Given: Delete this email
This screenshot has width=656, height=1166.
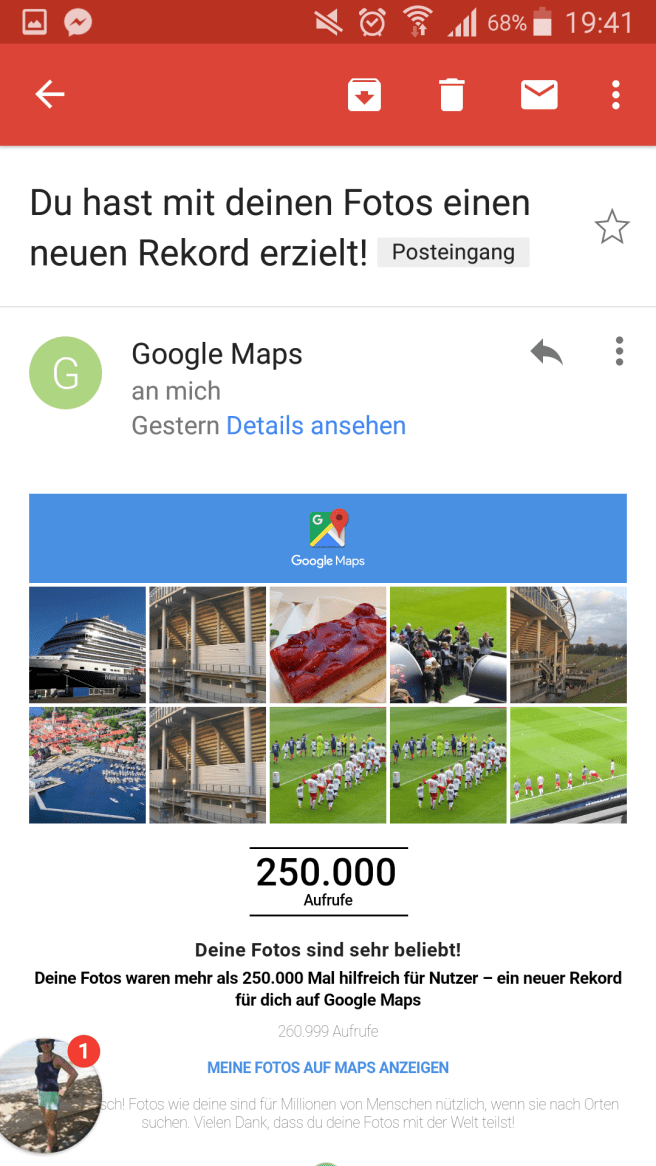Looking at the screenshot, I should click(x=452, y=95).
